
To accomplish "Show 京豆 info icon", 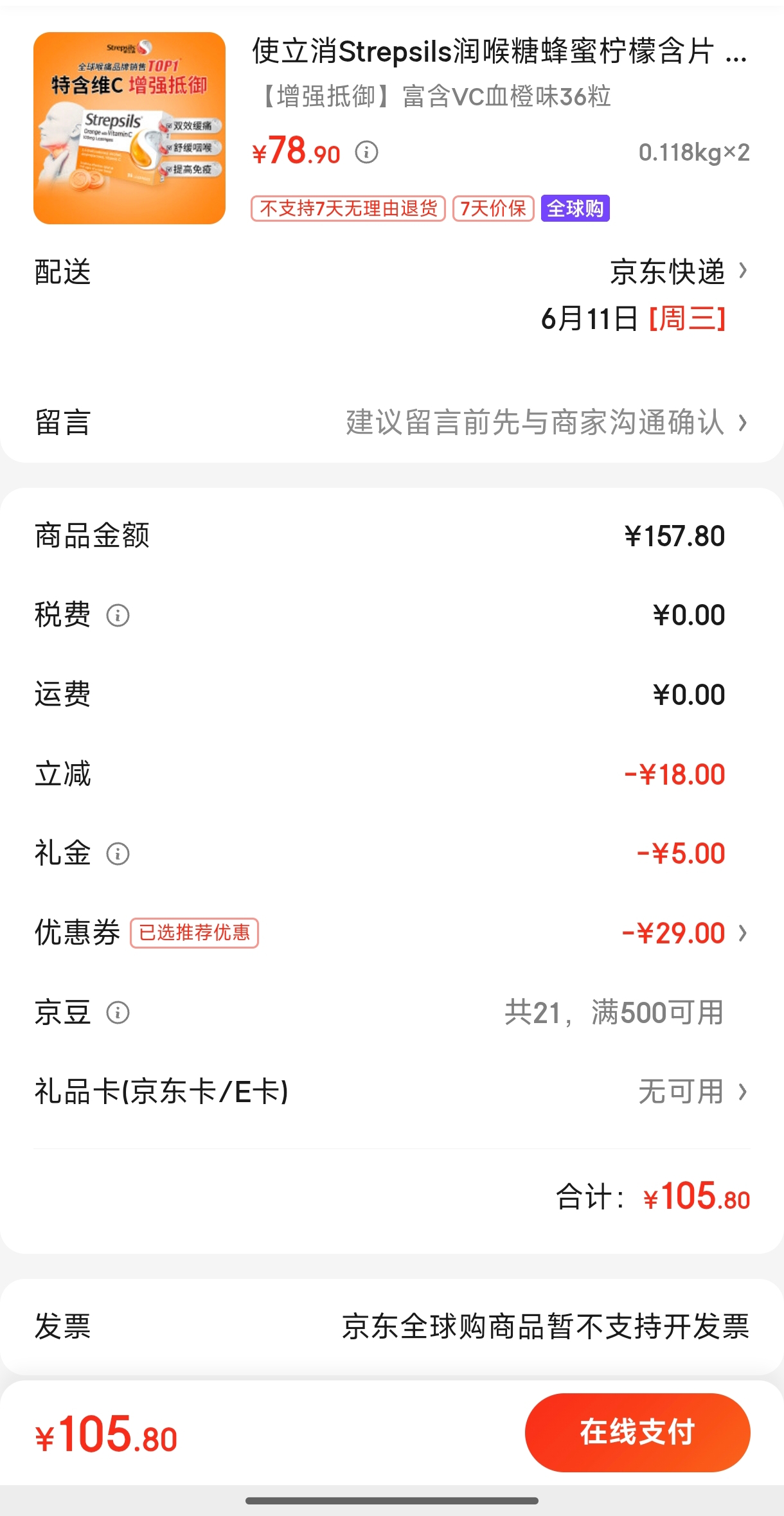I will pos(118,1013).
